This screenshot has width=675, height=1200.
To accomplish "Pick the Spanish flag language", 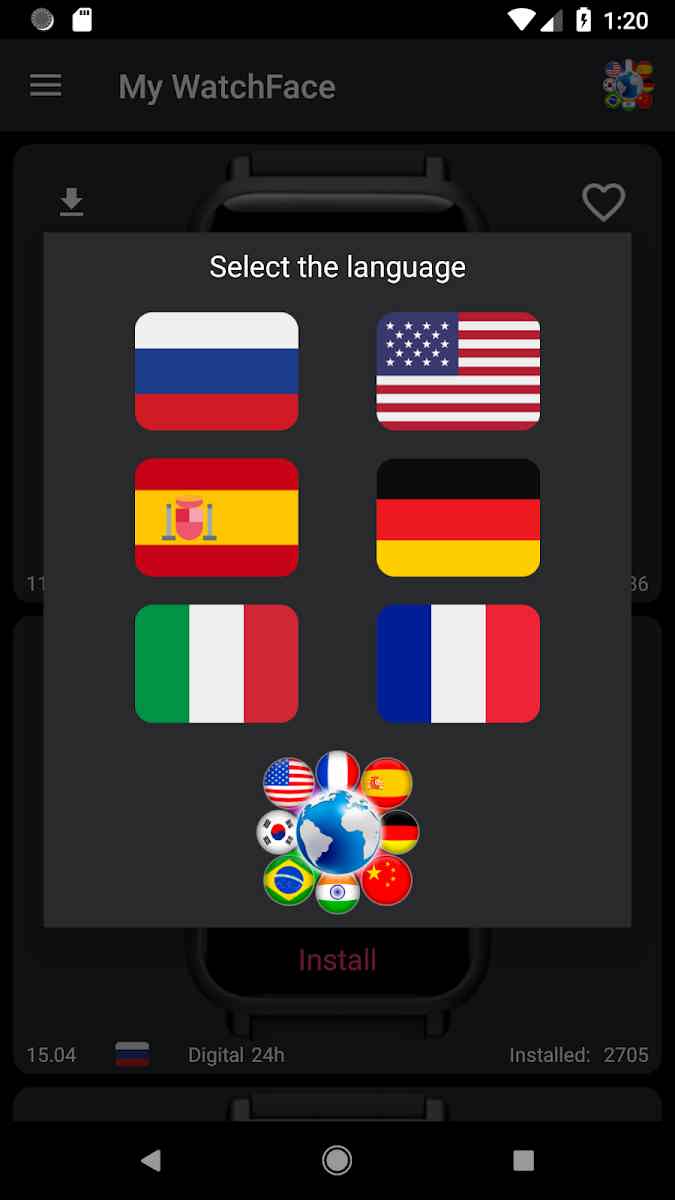I will (x=217, y=517).
